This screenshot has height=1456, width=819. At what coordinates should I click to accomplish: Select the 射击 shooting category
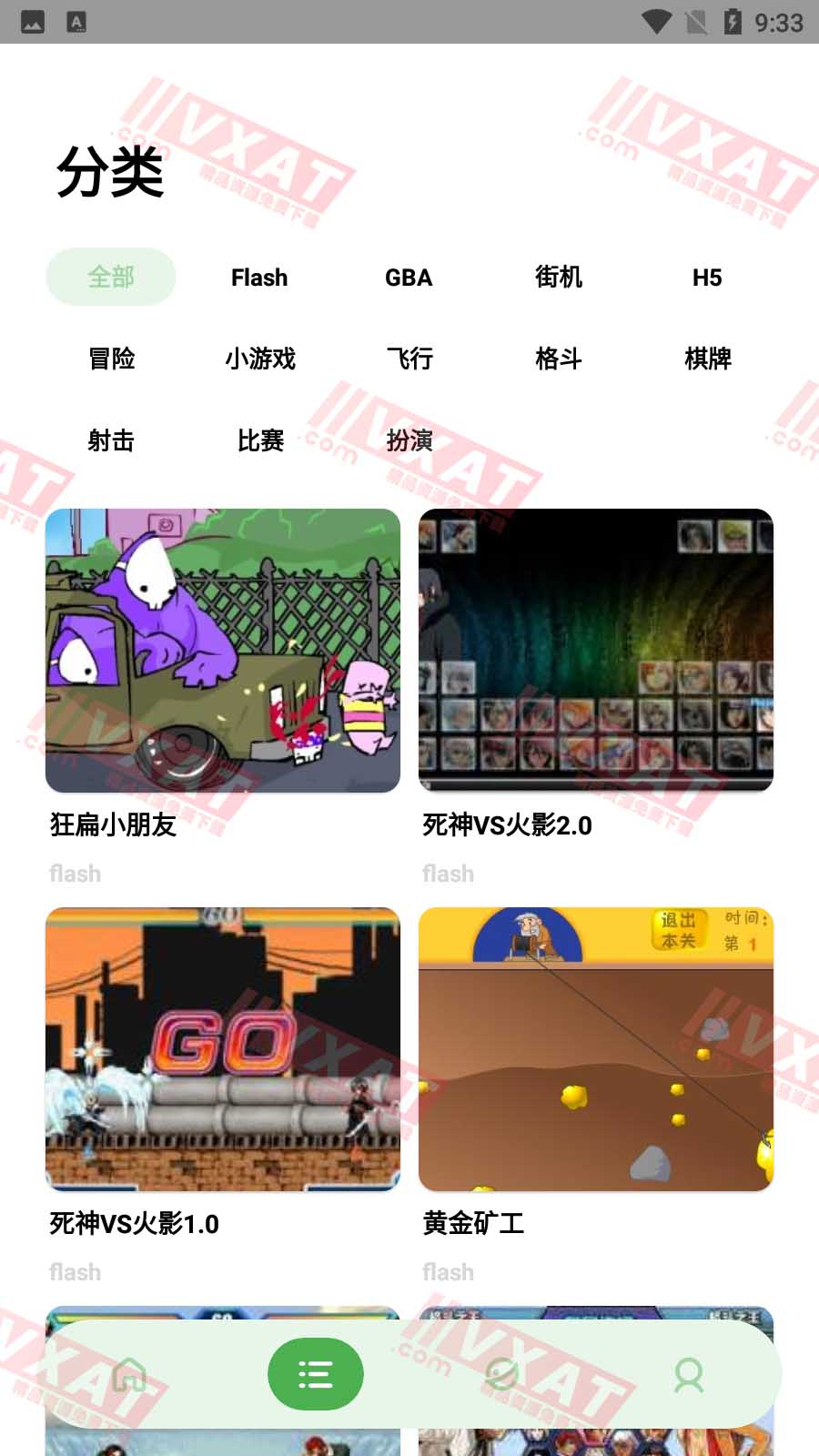click(111, 440)
